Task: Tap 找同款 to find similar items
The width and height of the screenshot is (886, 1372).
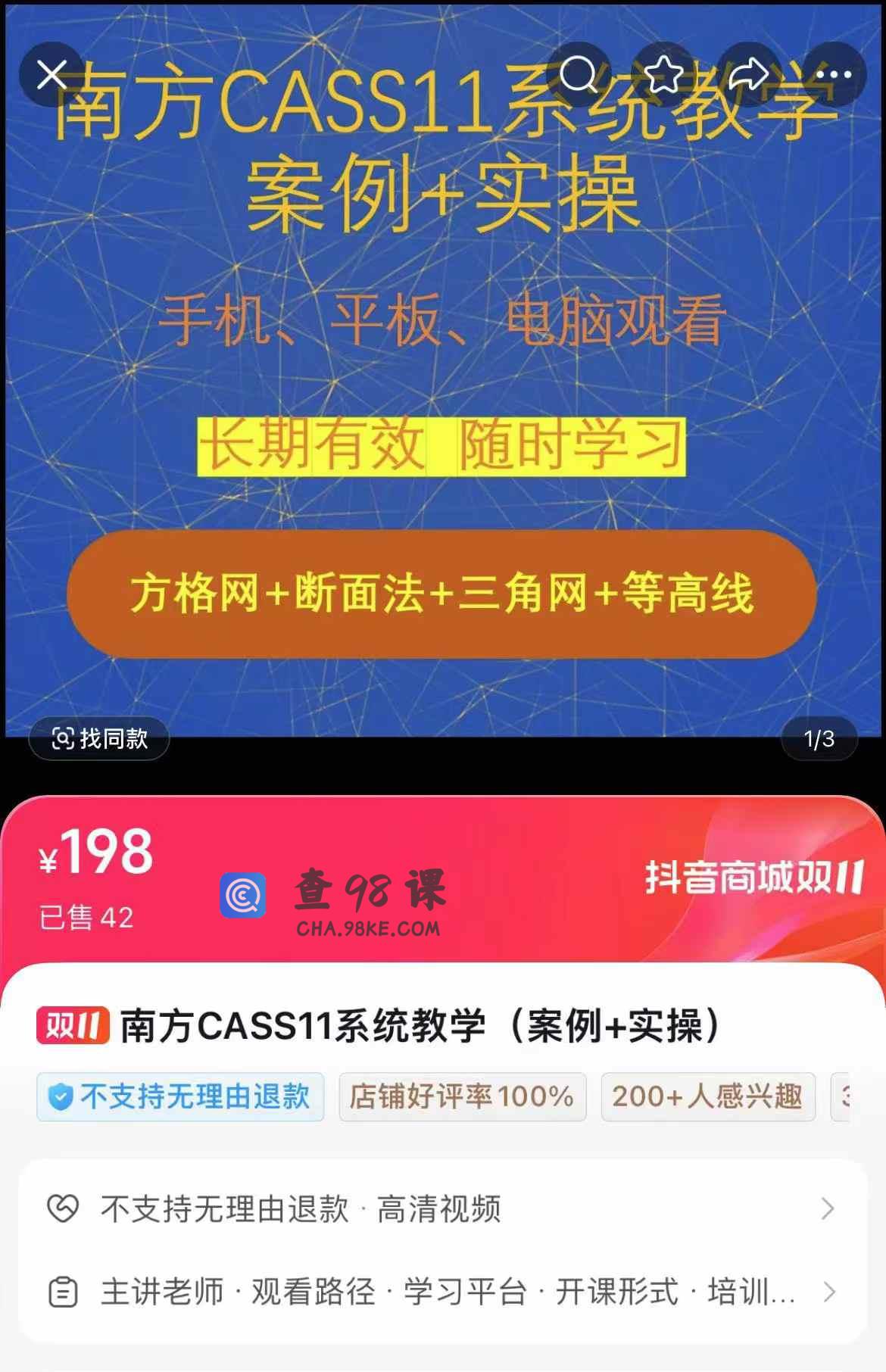Action: 99,738
